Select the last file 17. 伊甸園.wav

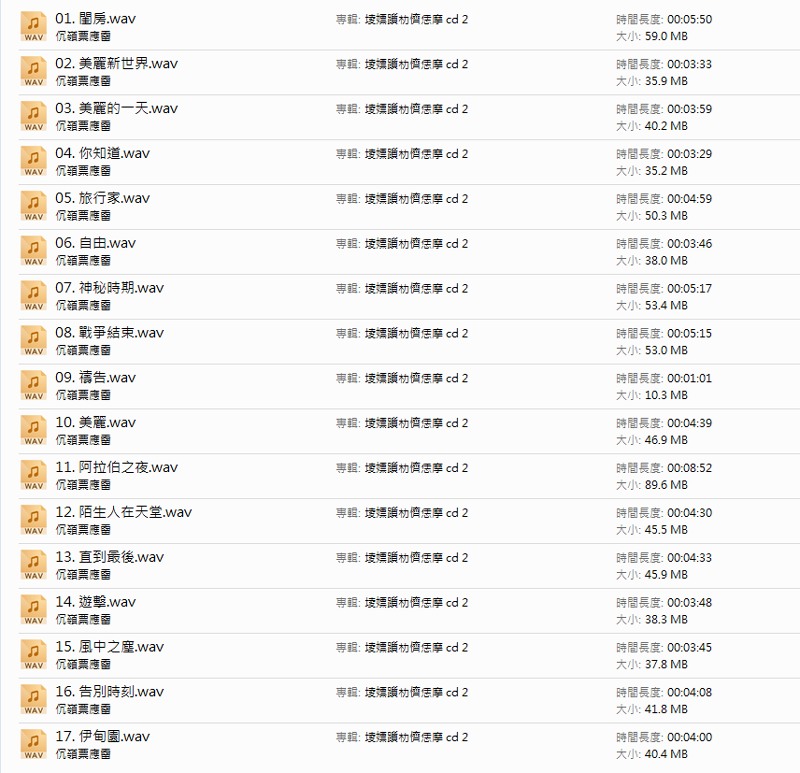tap(102, 737)
